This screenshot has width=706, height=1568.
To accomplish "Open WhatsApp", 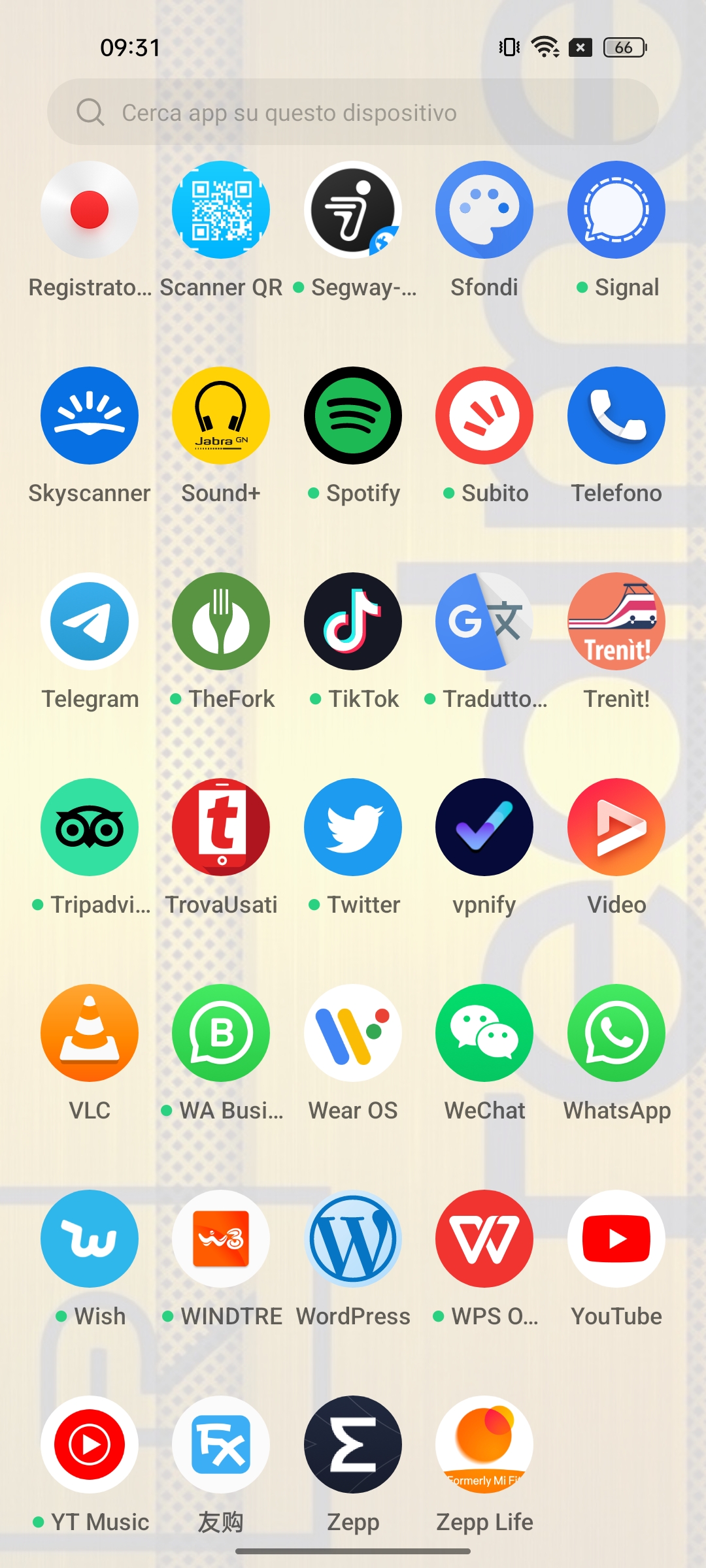I will click(616, 1034).
